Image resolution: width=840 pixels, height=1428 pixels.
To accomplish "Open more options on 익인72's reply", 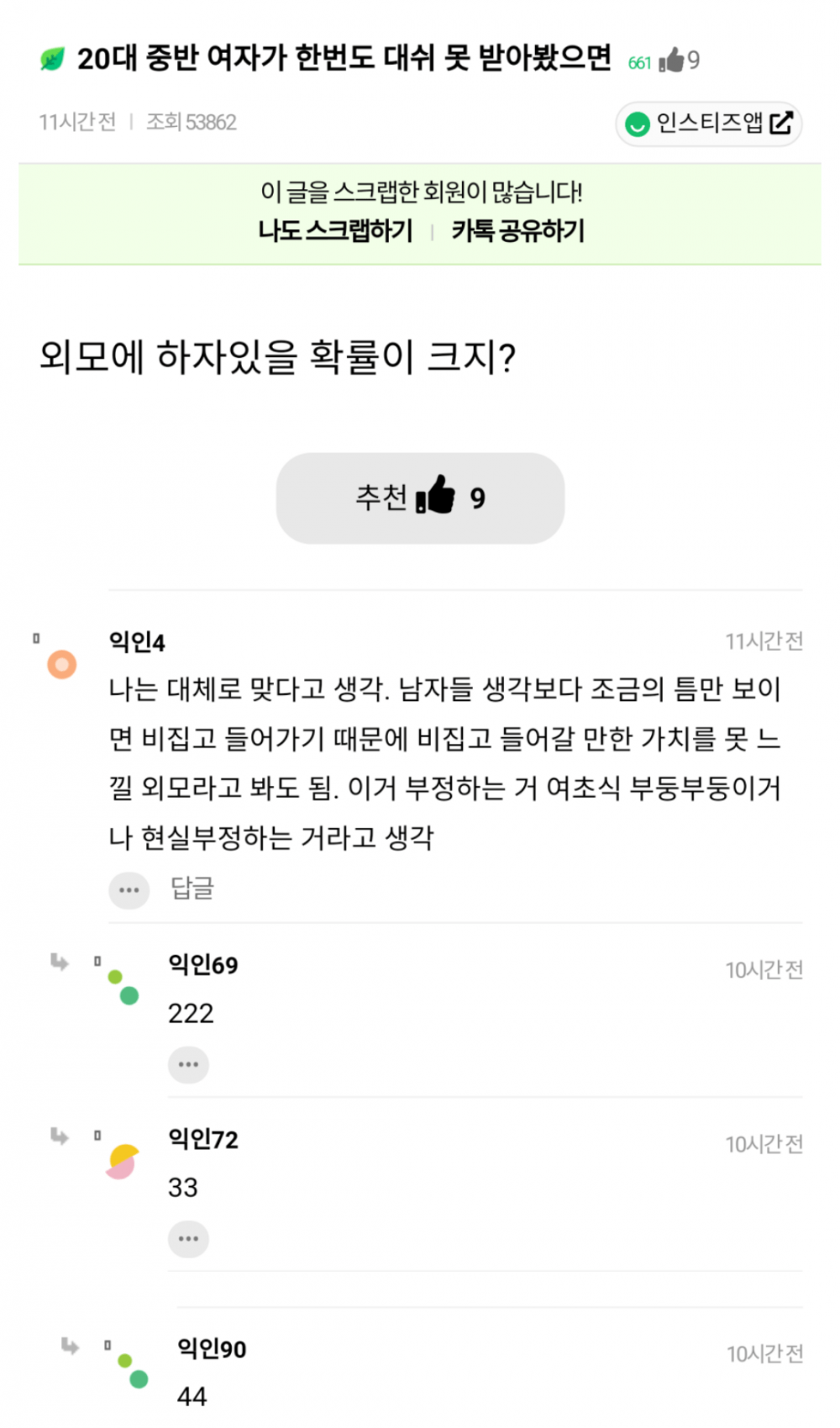I will coord(188,1238).
